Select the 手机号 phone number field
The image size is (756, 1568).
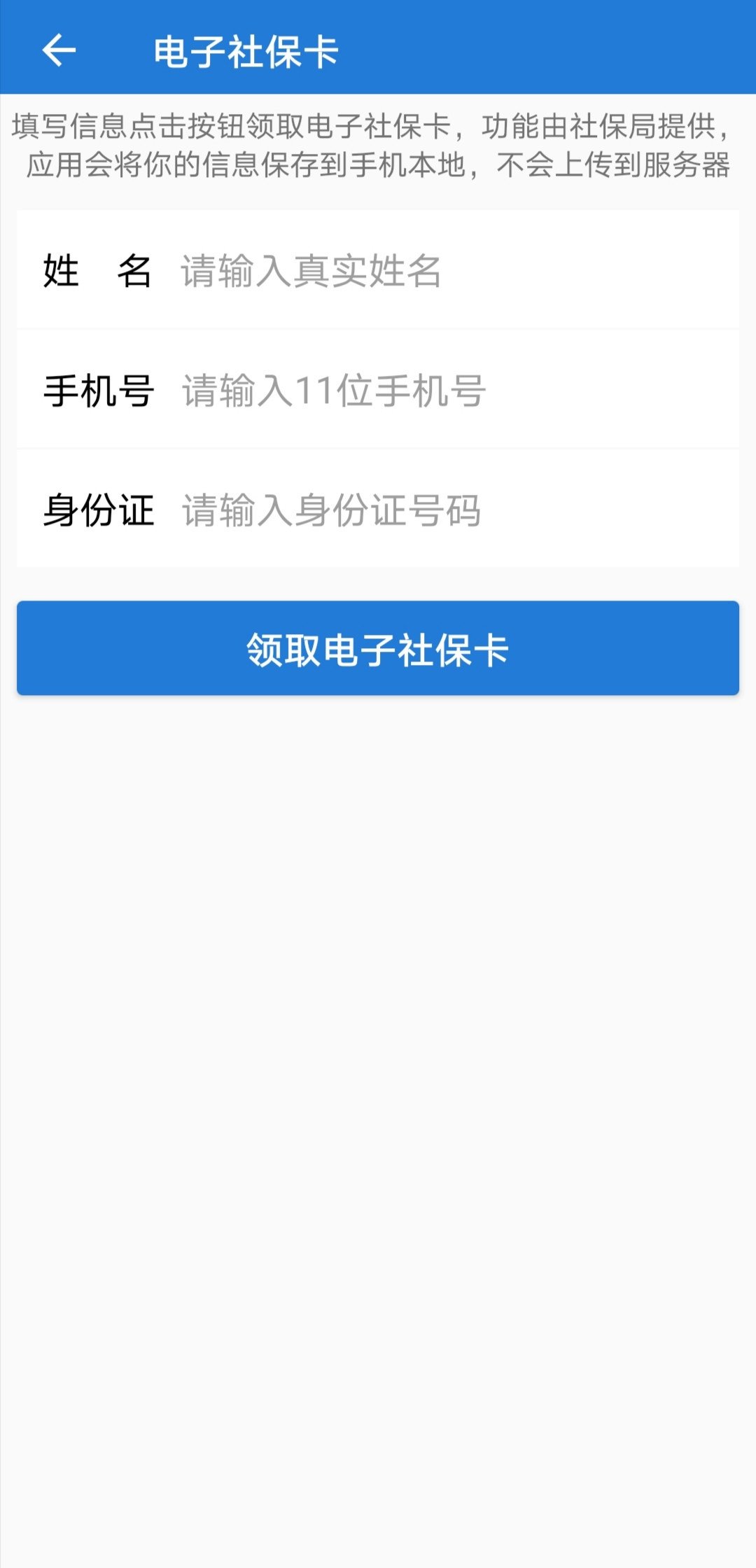448,391
